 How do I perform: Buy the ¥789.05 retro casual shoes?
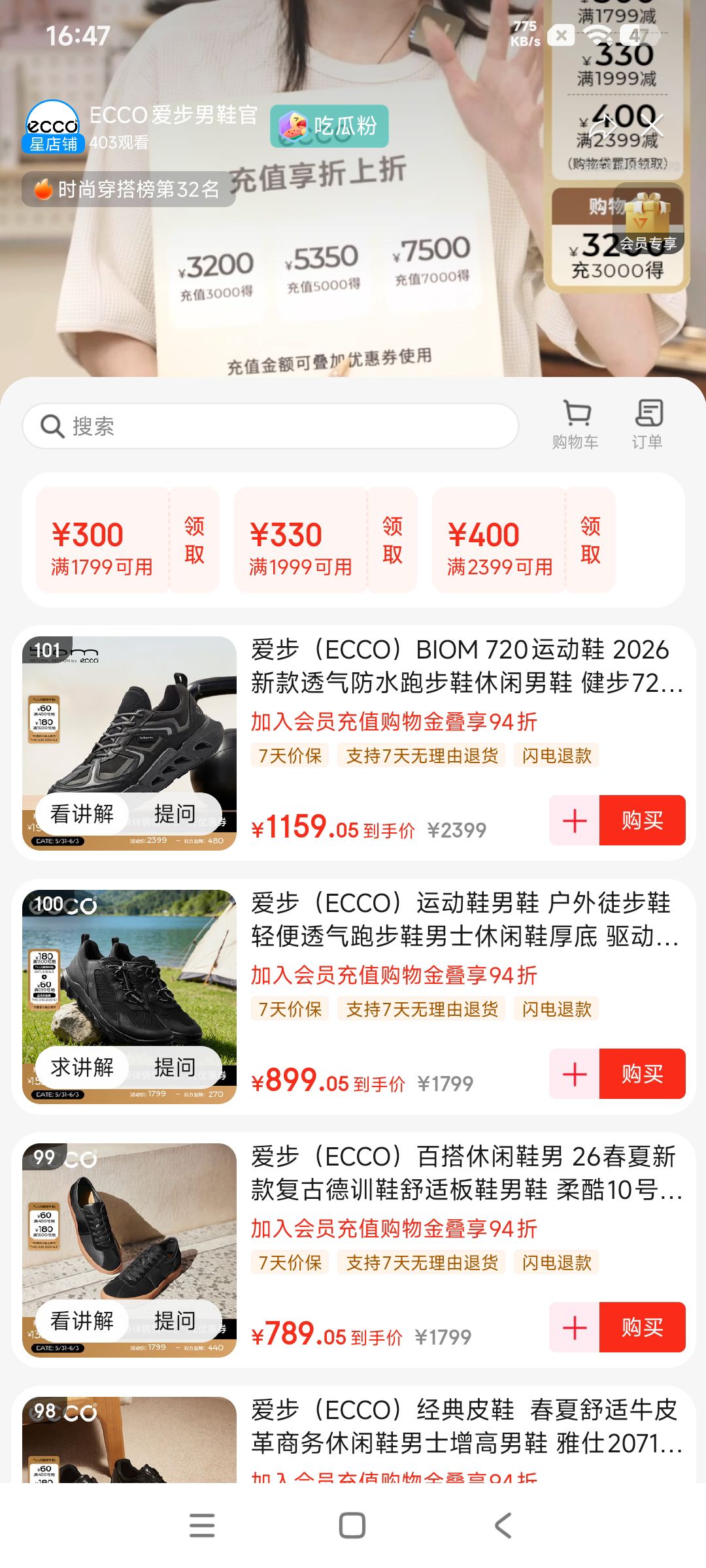(642, 1327)
